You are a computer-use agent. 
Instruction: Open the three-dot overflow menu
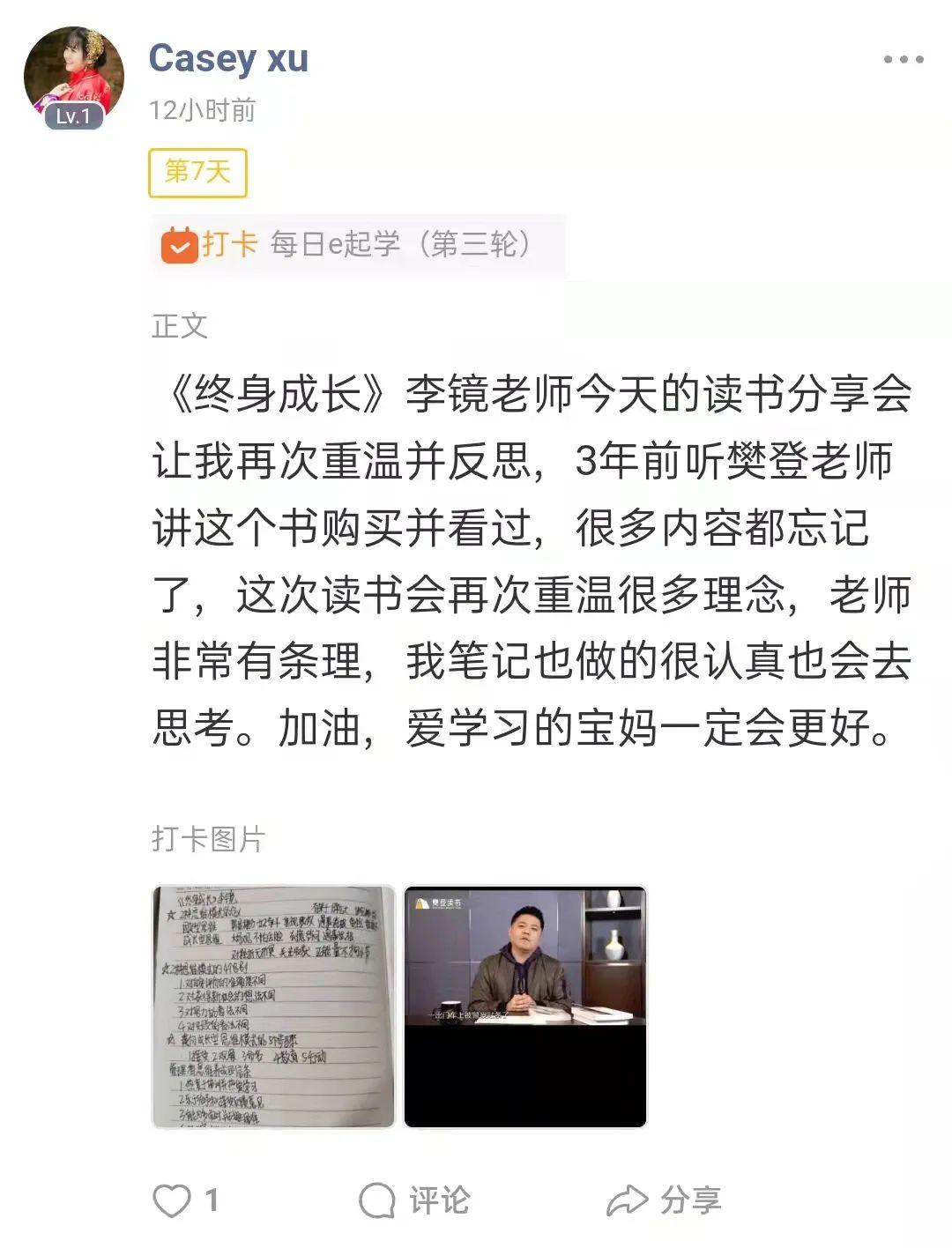tap(904, 60)
